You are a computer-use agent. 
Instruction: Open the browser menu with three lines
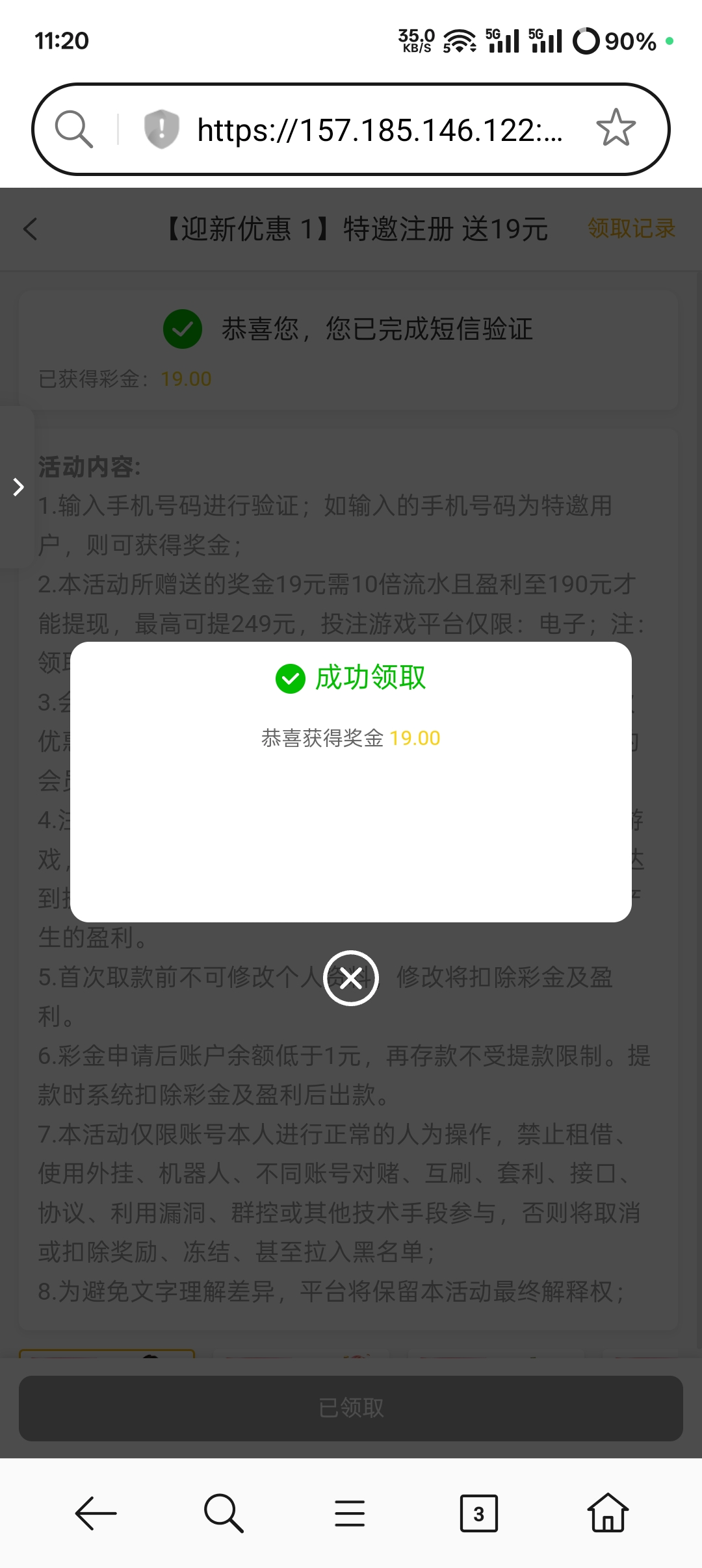point(350,1513)
